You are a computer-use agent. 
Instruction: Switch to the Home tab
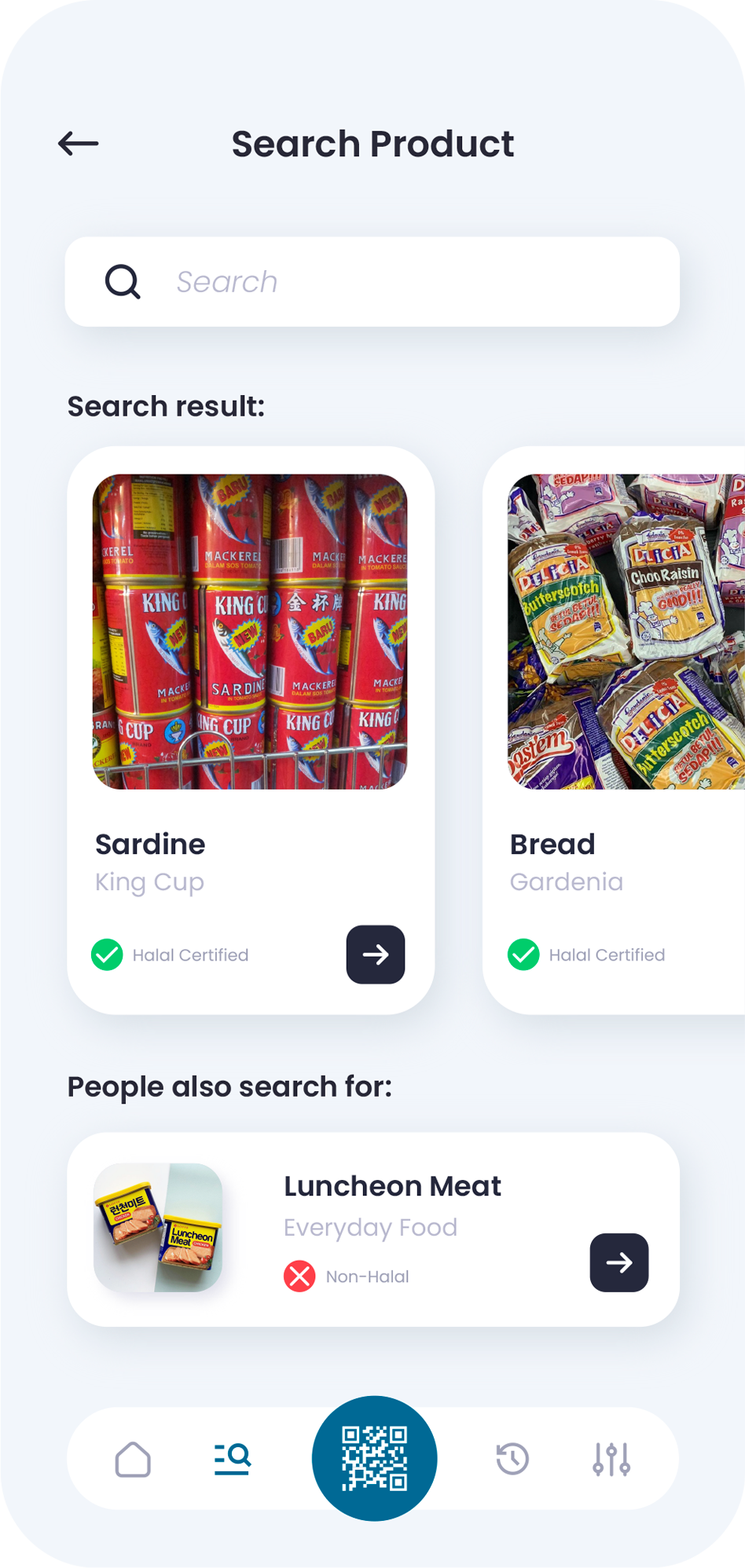pyautogui.click(x=133, y=1460)
